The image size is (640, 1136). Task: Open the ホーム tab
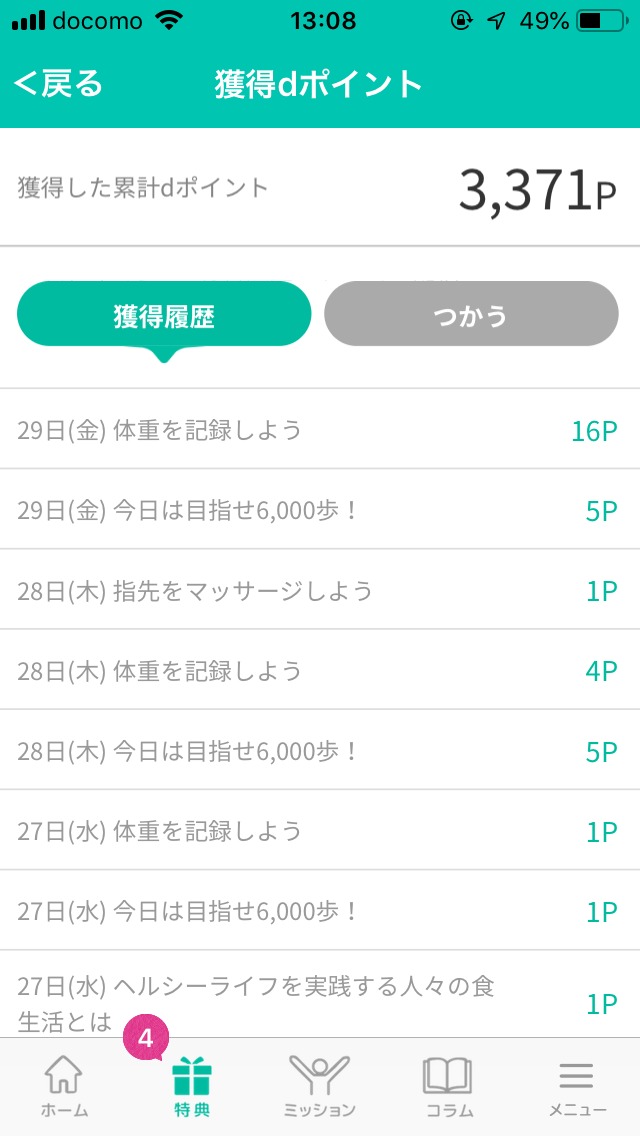coord(64,1086)
